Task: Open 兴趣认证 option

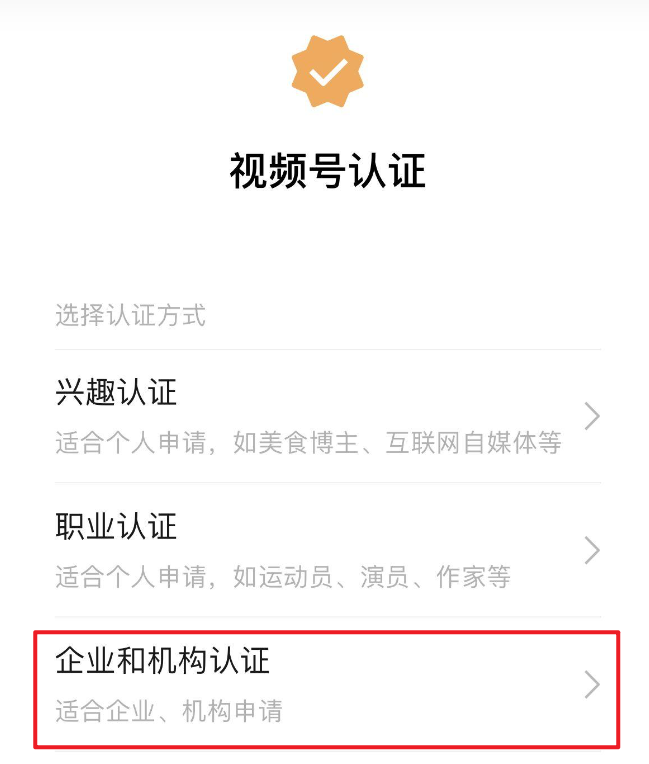Action: tap(327, 416)
